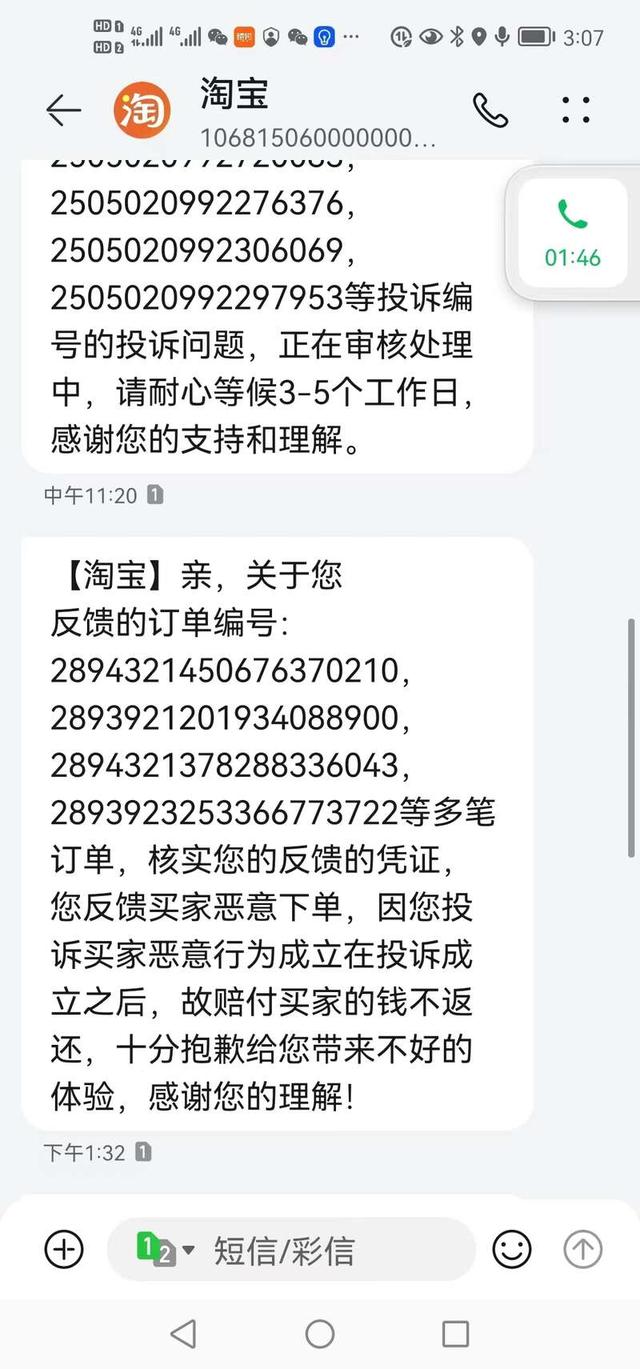This screenshot has height=1369, width=640.
Task: Call the 淘宝 sender number
Action: [490, 110]
